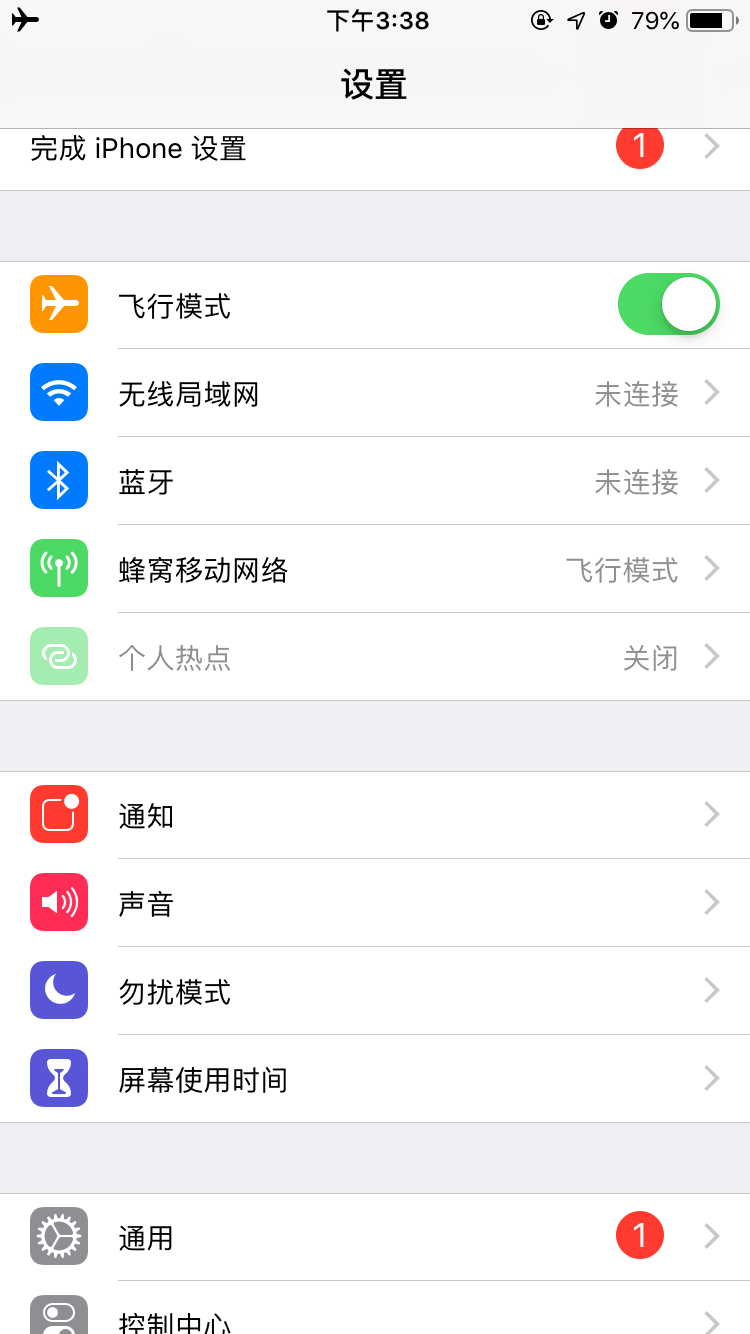Open 控制中心 settings
Screen dimensions: 750x1334
(x=375, y=1318)
